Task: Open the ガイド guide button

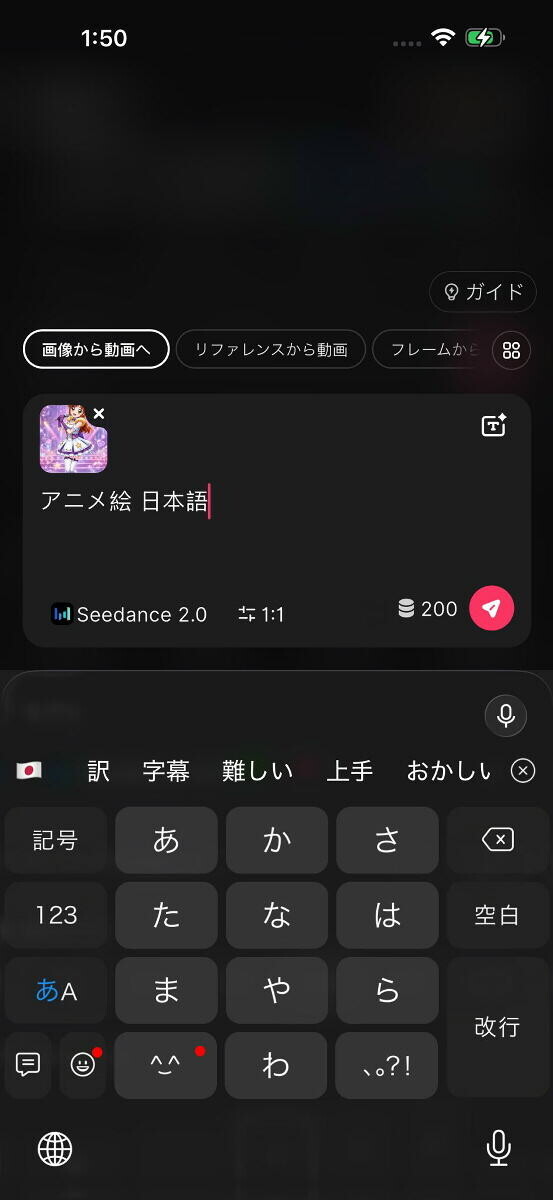Action: tap(482, 292)
